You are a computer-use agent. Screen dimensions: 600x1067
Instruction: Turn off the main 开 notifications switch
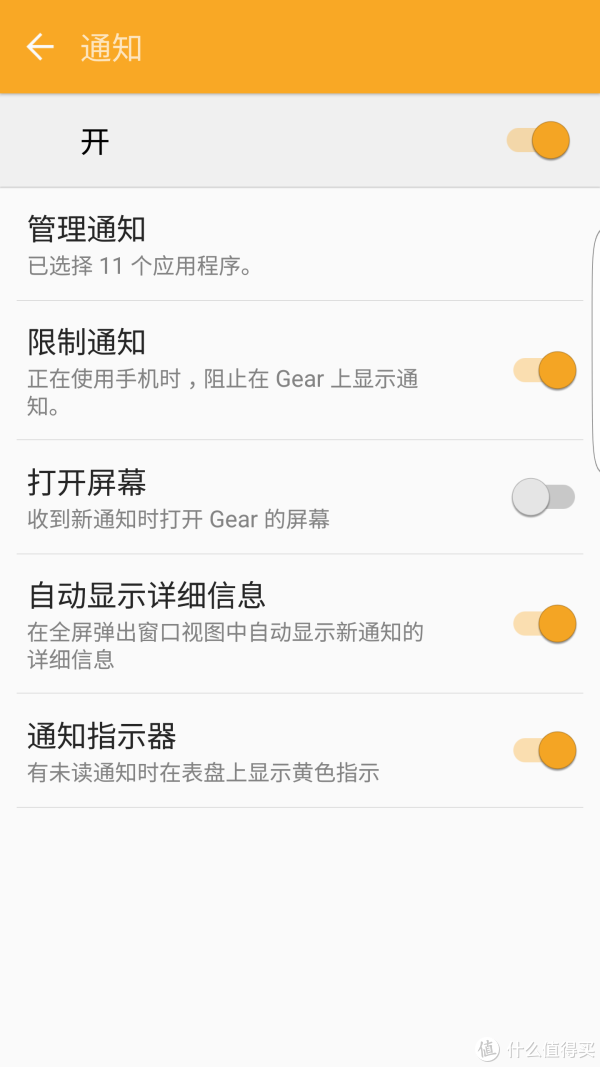point(538,140)
